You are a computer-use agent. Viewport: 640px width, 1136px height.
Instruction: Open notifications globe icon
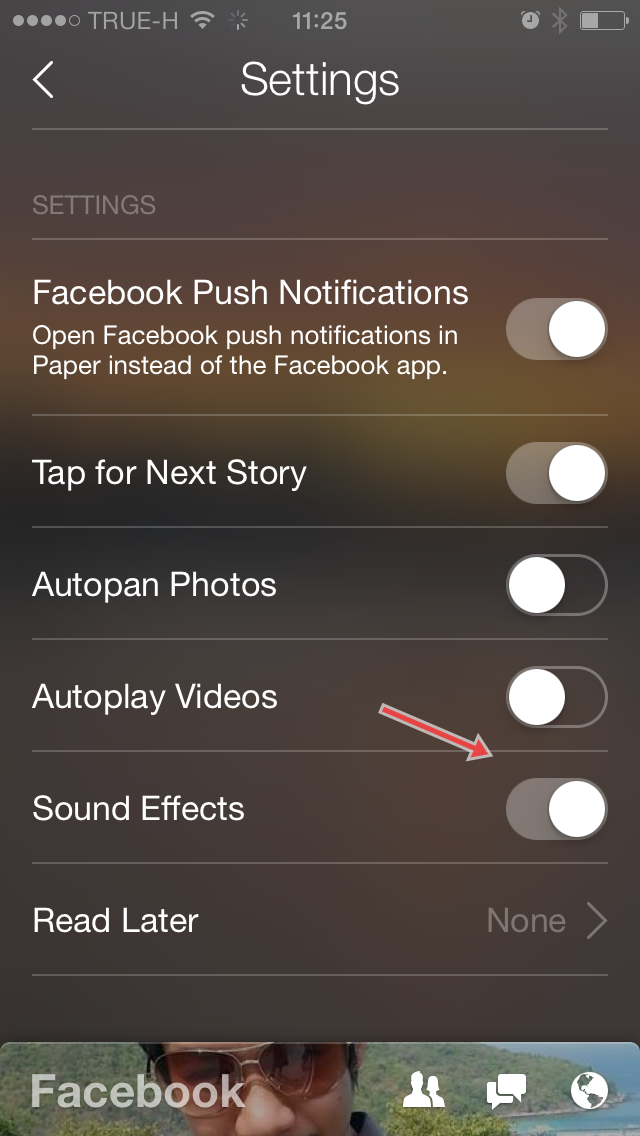tap(590, 1091)
